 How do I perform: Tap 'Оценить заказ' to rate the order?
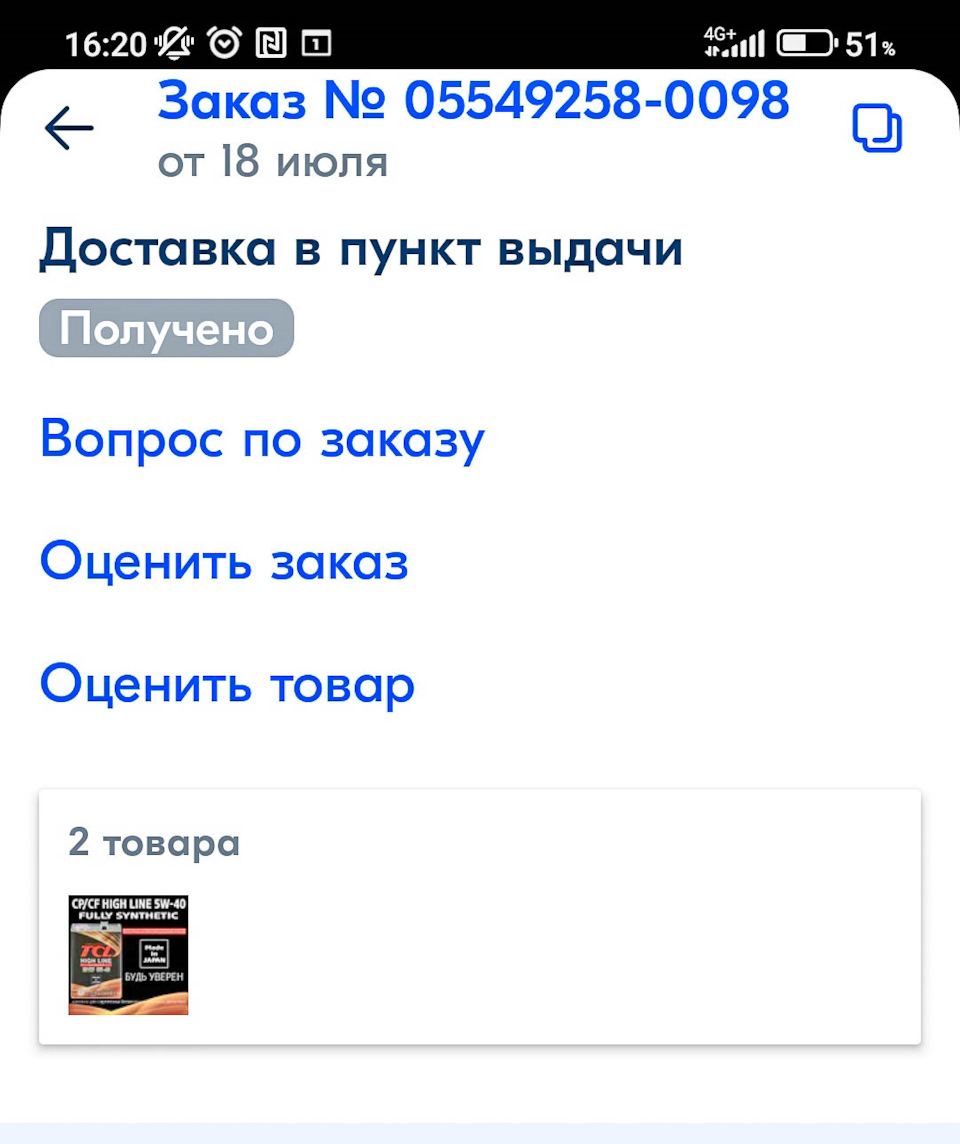[x=224, y=562]
